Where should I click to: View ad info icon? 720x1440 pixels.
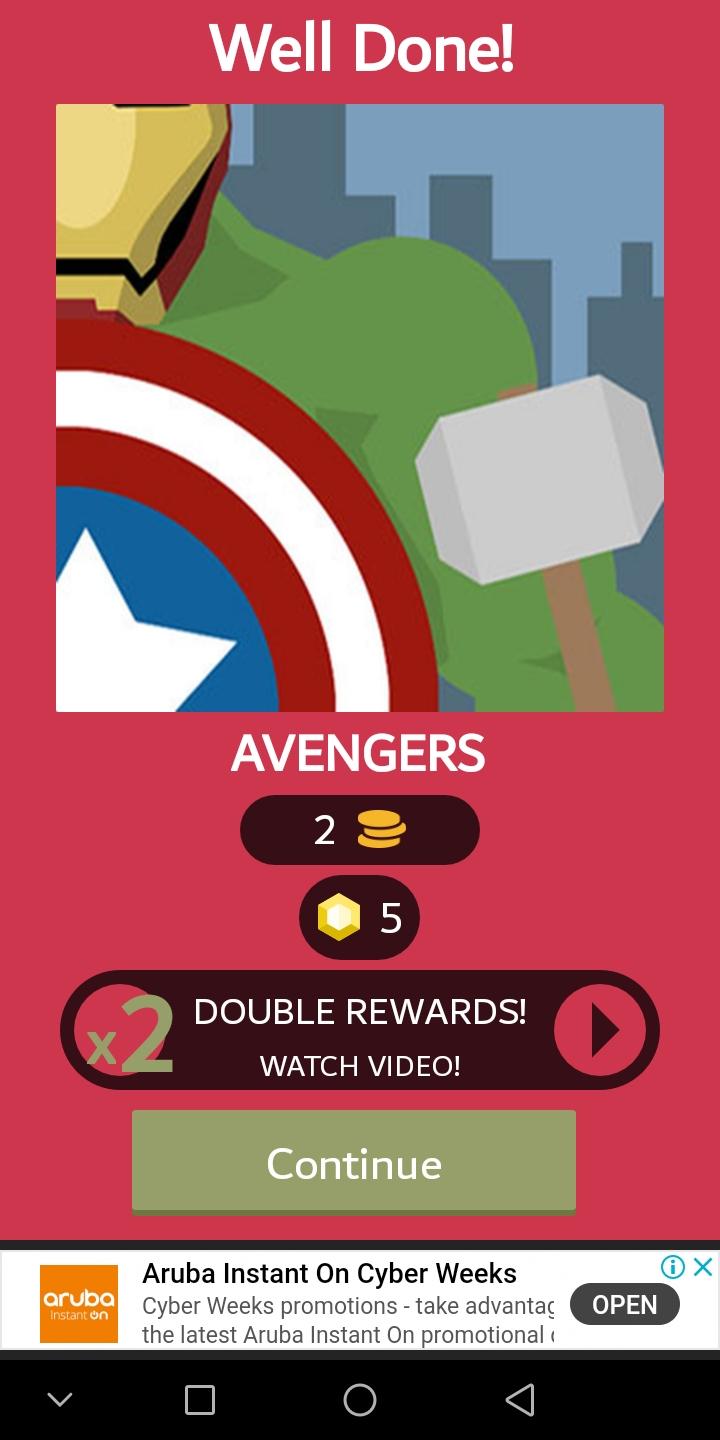(x=673, y=1267)
